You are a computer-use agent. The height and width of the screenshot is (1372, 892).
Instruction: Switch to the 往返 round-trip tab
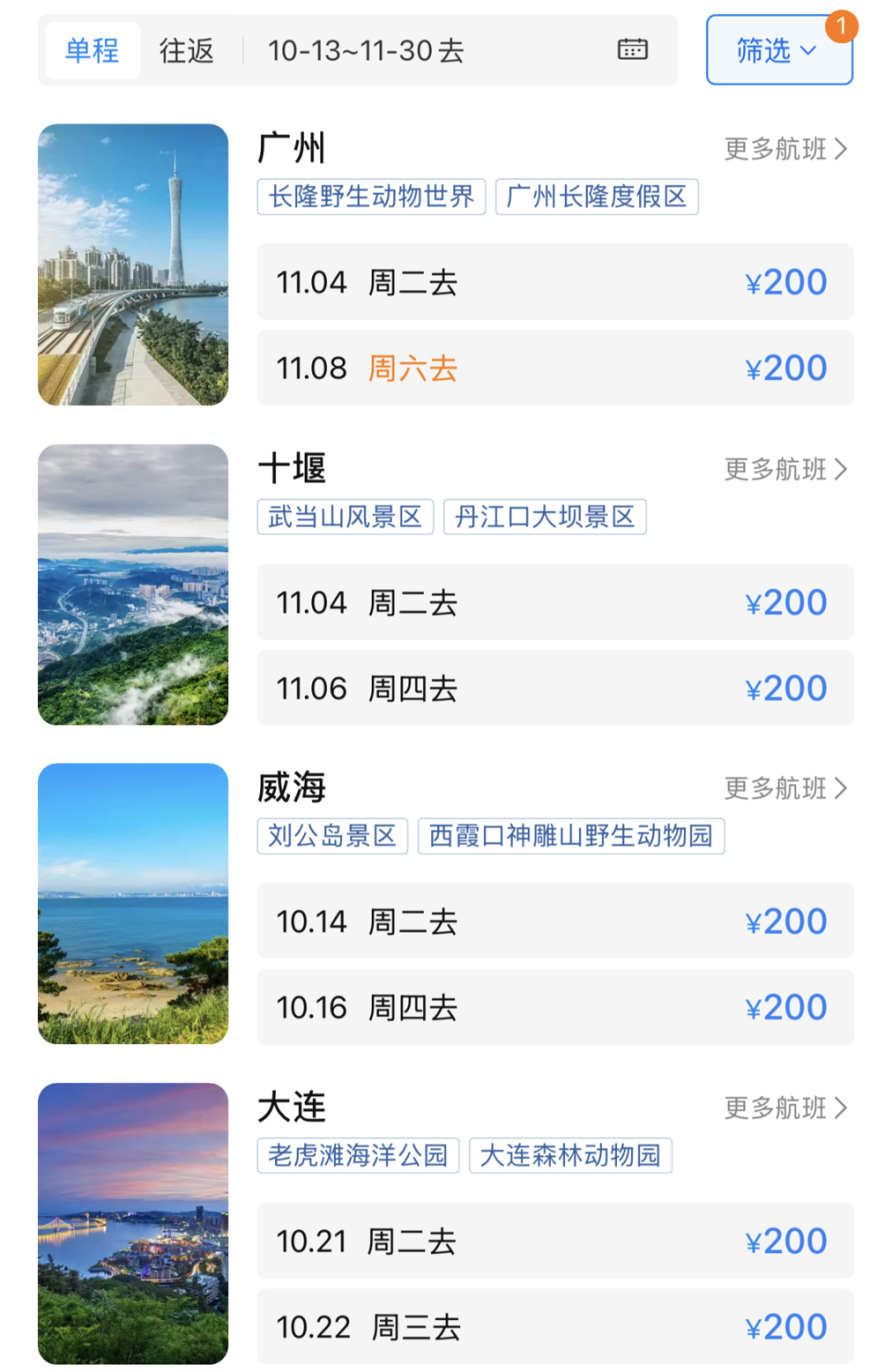pyautogui.click(x=186, y=50)
